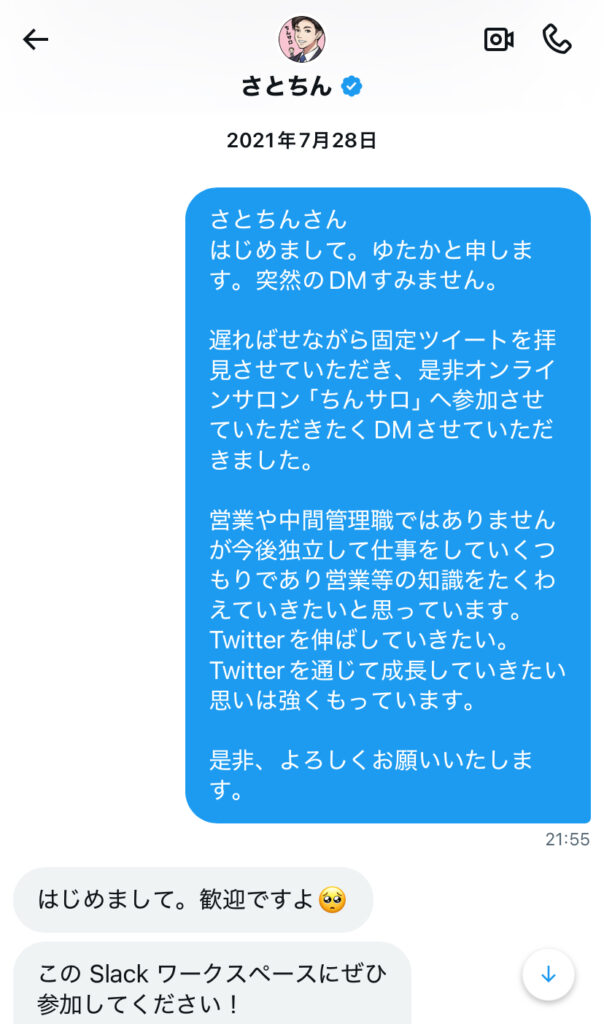This screenshot has height=1024, width=604.
Task: Jump to latest messages with down arrow
Action: 548,974
